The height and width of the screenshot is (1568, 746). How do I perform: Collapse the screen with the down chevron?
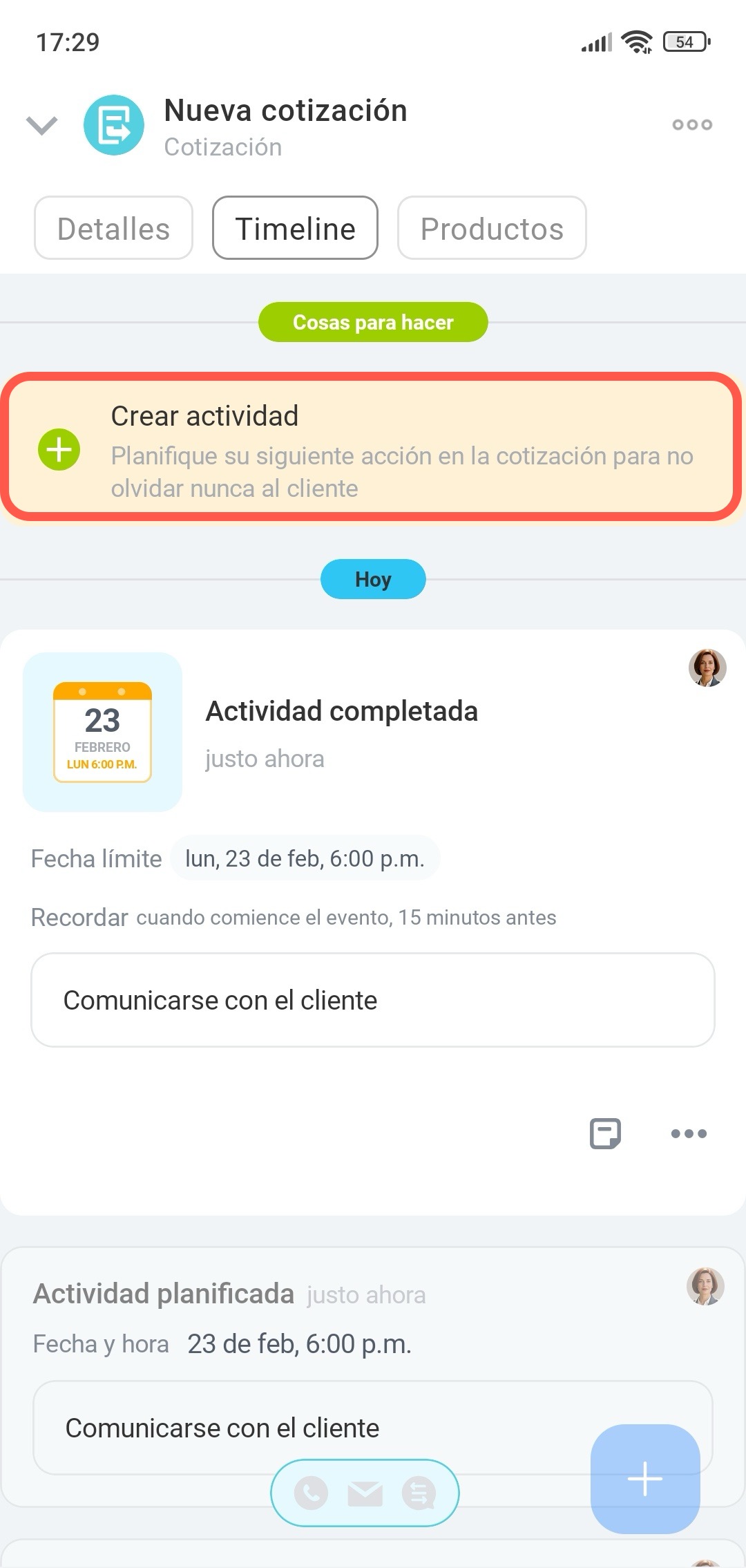click(41, 125)
